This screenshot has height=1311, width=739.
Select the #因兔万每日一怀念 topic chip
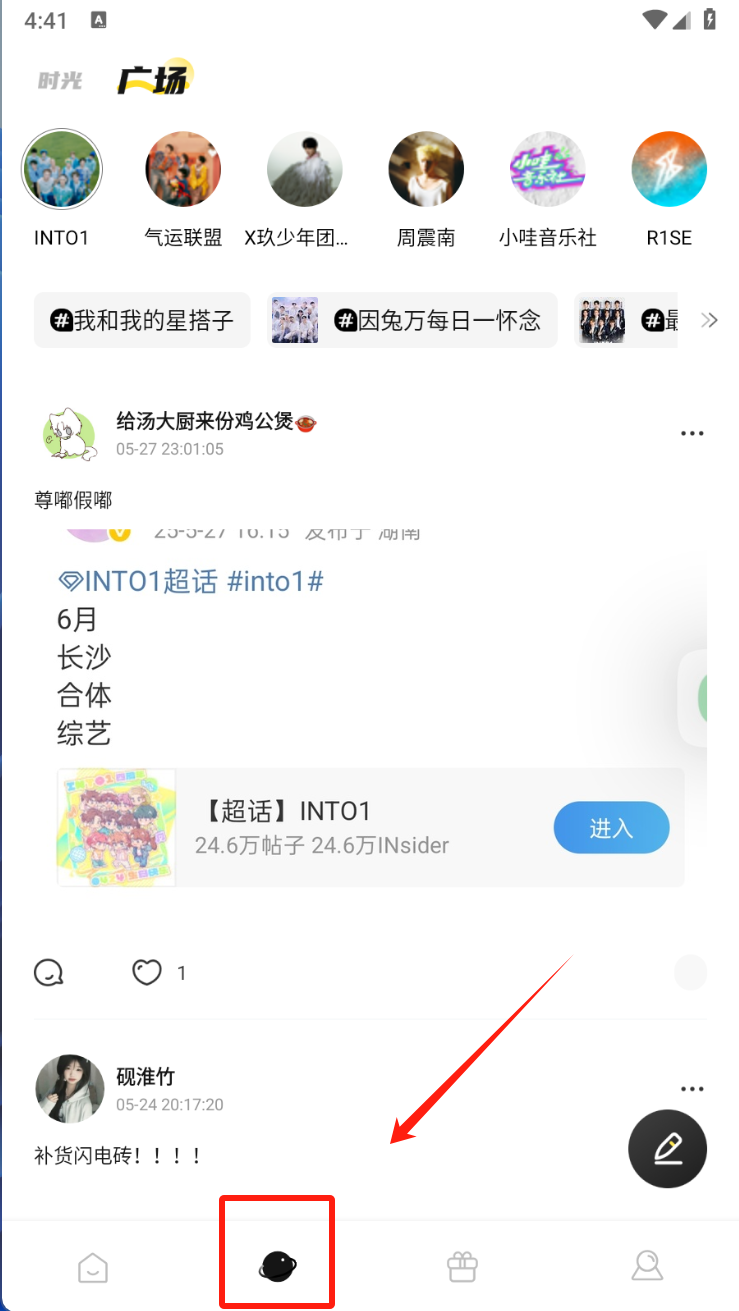412,320
